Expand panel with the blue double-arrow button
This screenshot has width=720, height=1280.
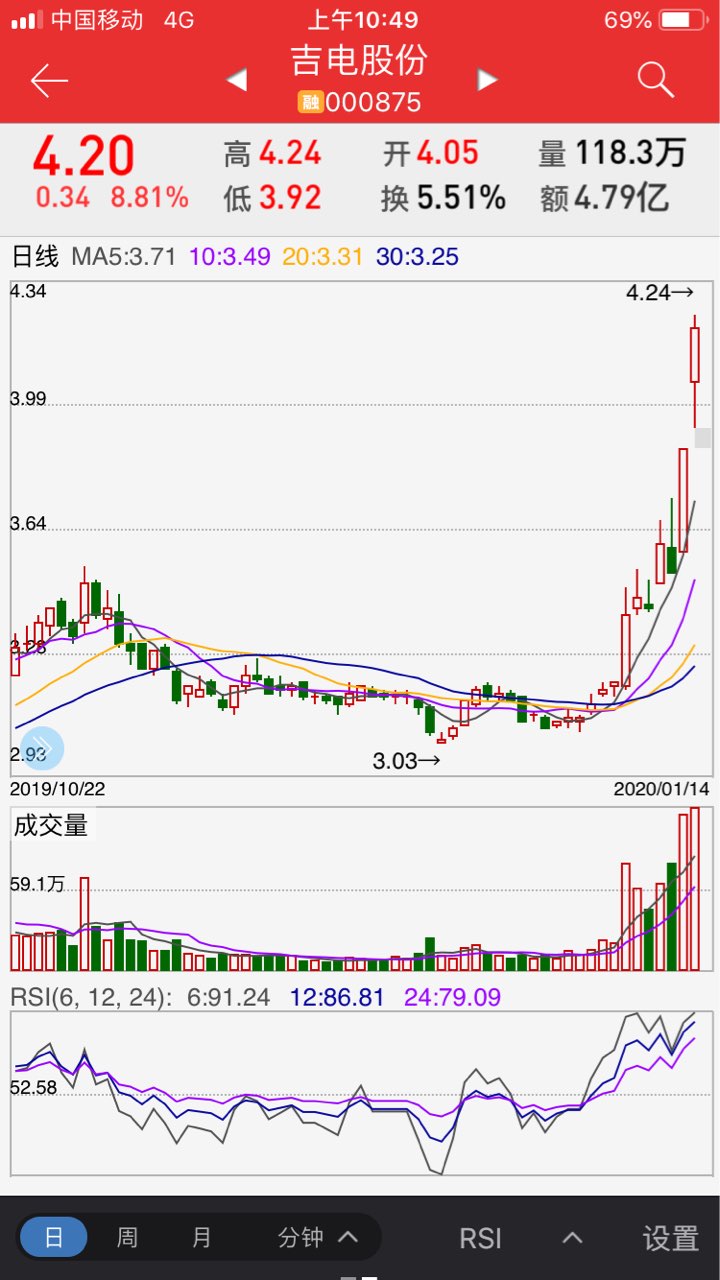click(41, 748)
